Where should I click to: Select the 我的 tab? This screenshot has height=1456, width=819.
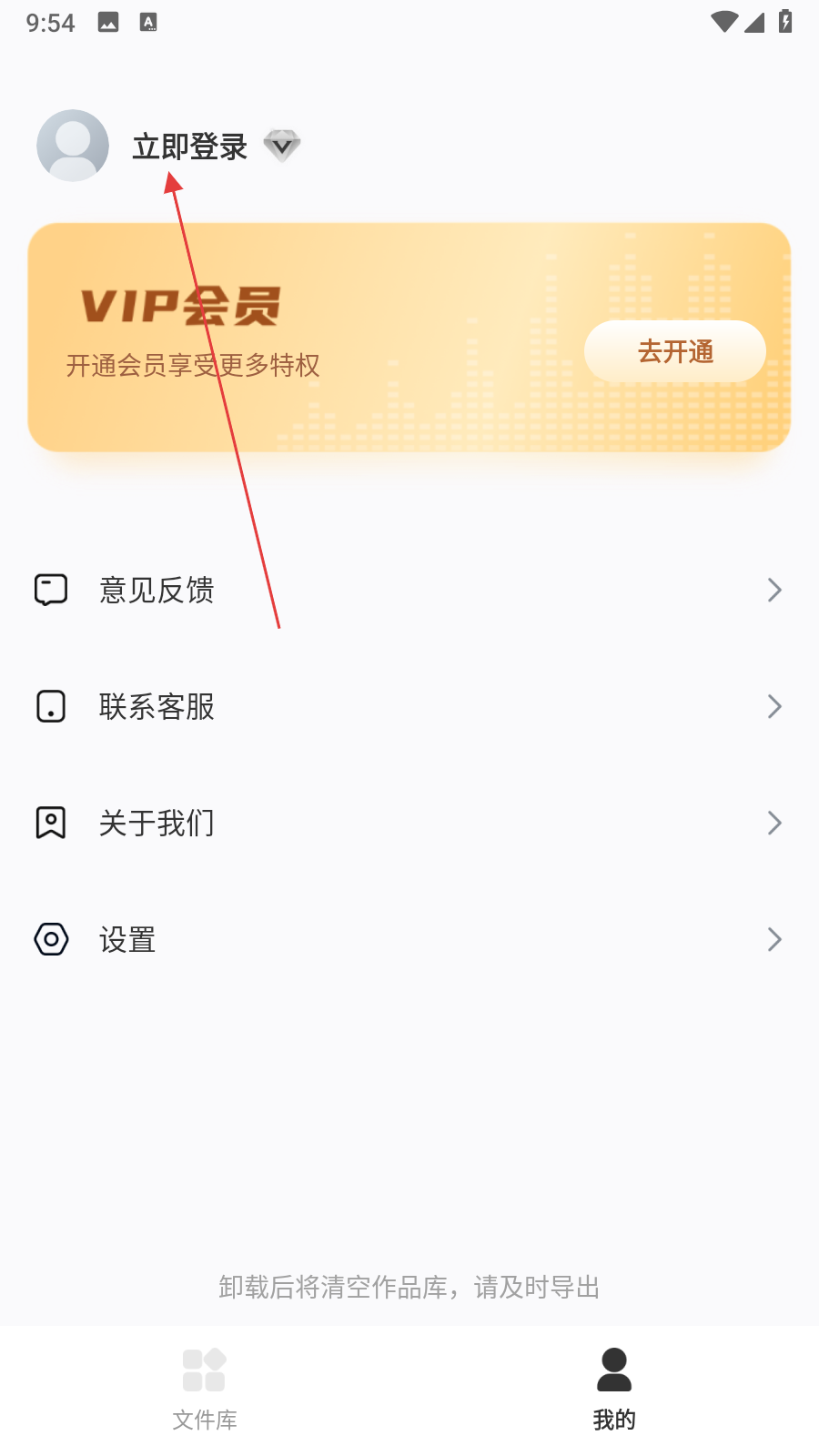click(x=614, y=1389)
